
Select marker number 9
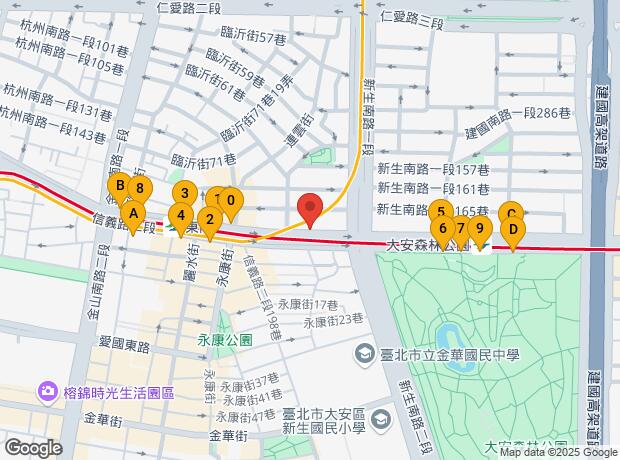480,229
